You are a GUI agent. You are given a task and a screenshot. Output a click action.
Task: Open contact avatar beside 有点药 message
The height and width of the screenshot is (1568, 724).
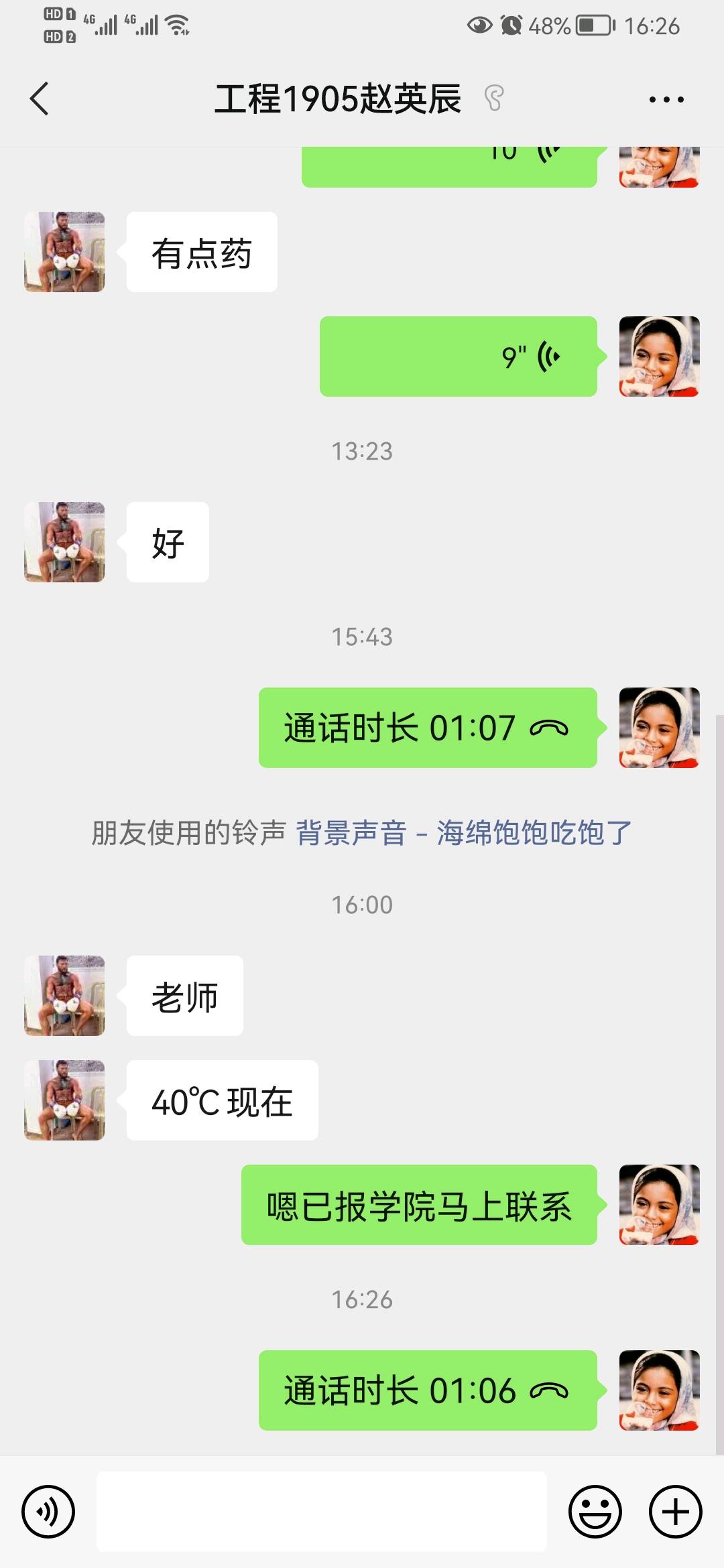[x=64, y=252]
